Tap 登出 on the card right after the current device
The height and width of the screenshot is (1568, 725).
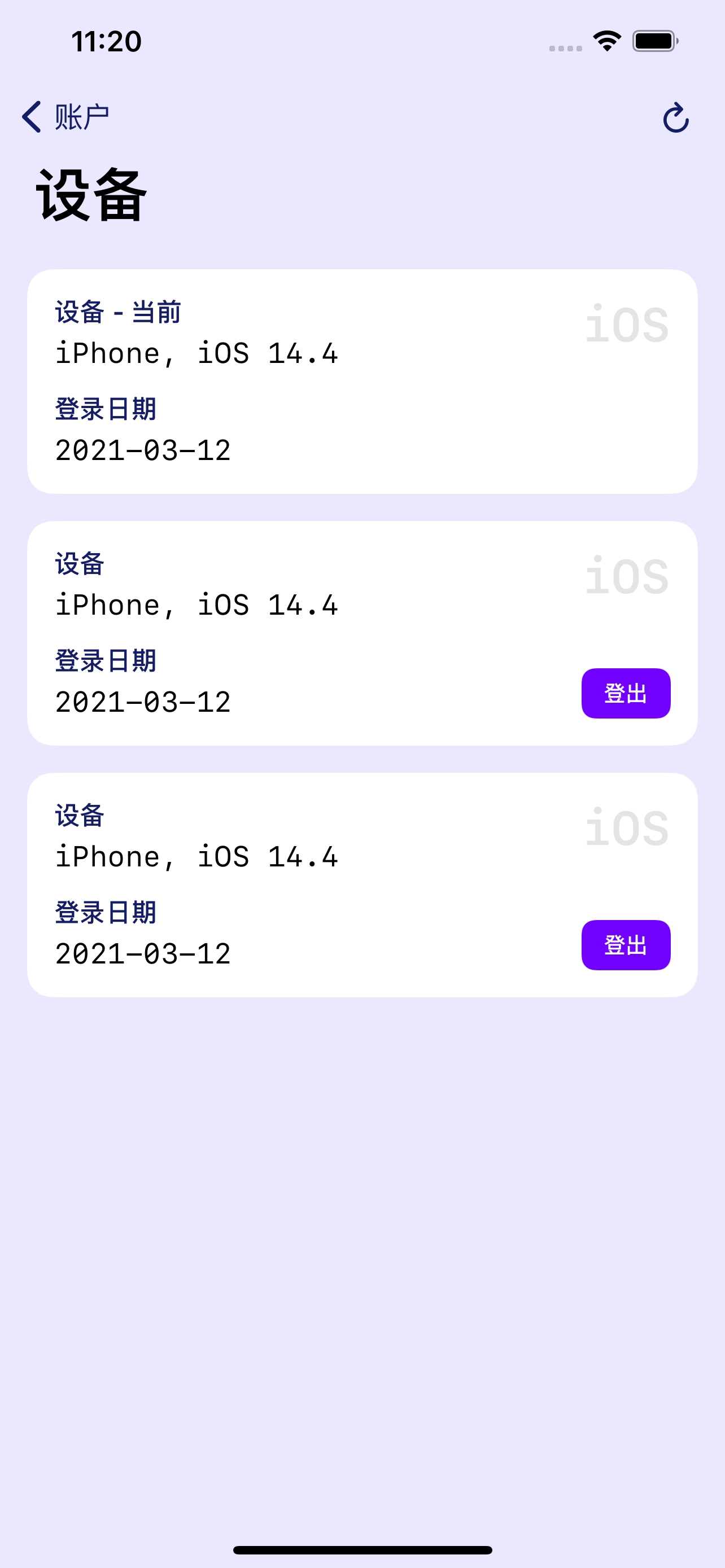(x=626, y=693)
